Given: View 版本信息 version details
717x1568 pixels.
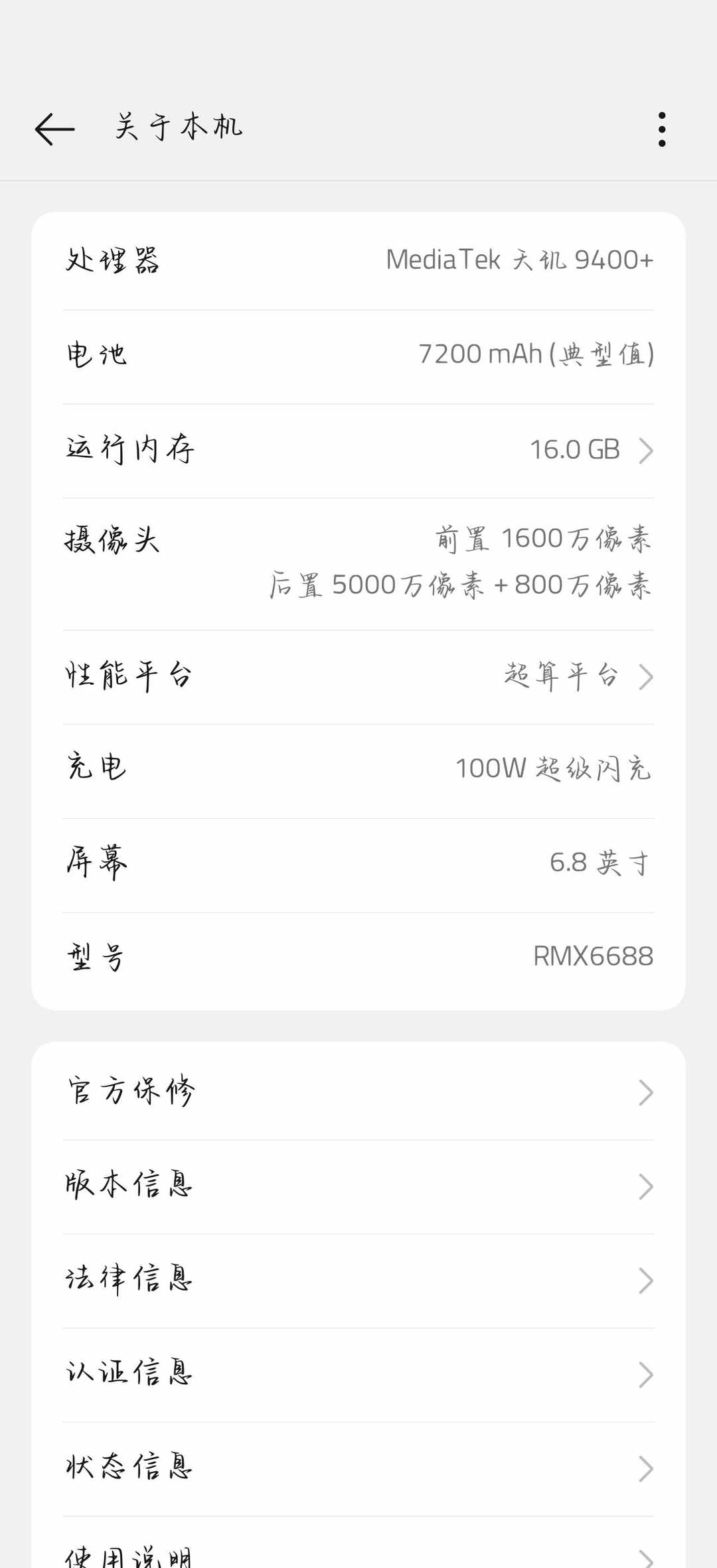Looking at the screenshot, I should [358, 1186].
